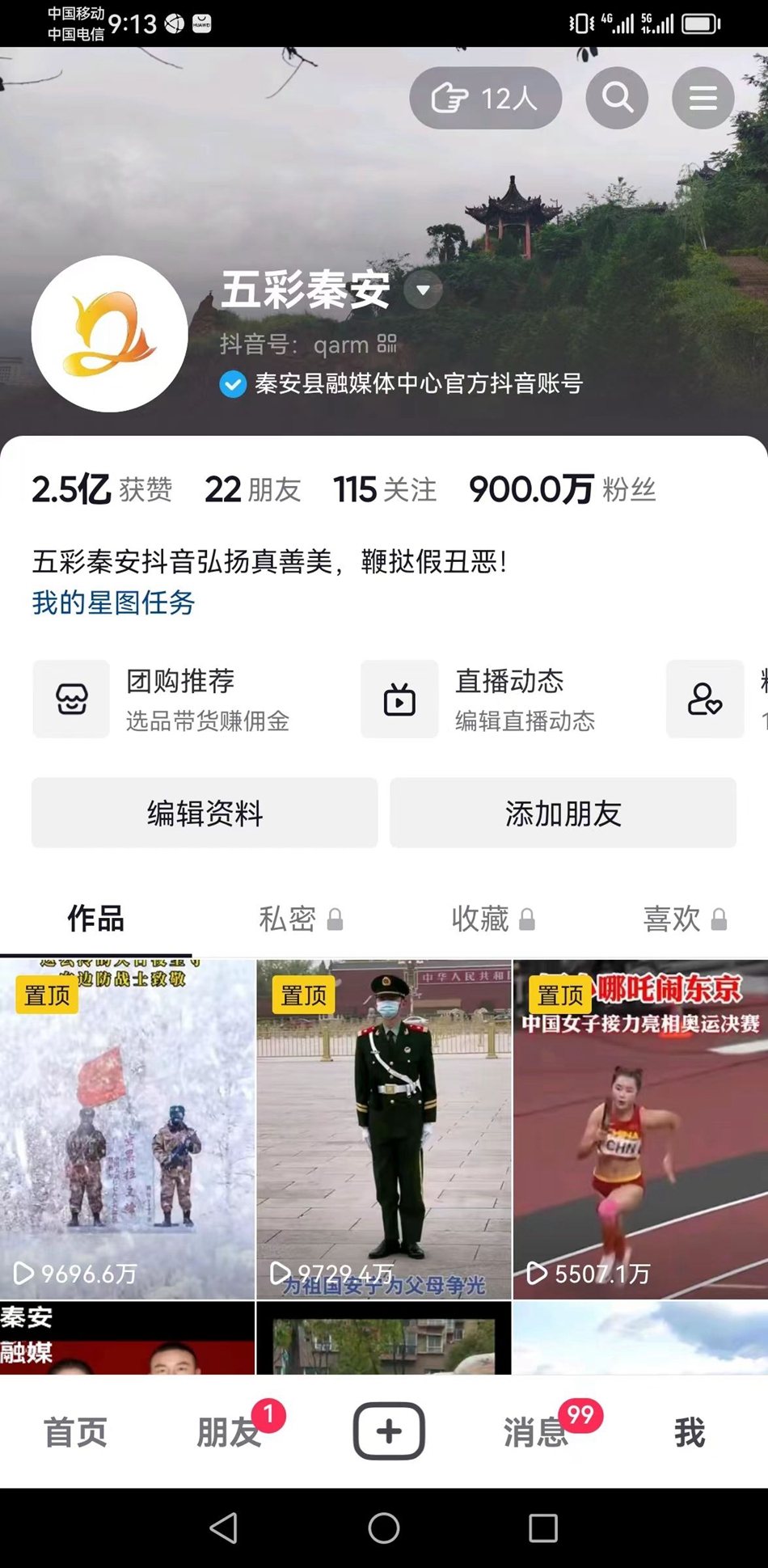Viewport: 768px width, 1568px height.
Task: Go to the 首页 tab
Action: (x=75, y=1432)
